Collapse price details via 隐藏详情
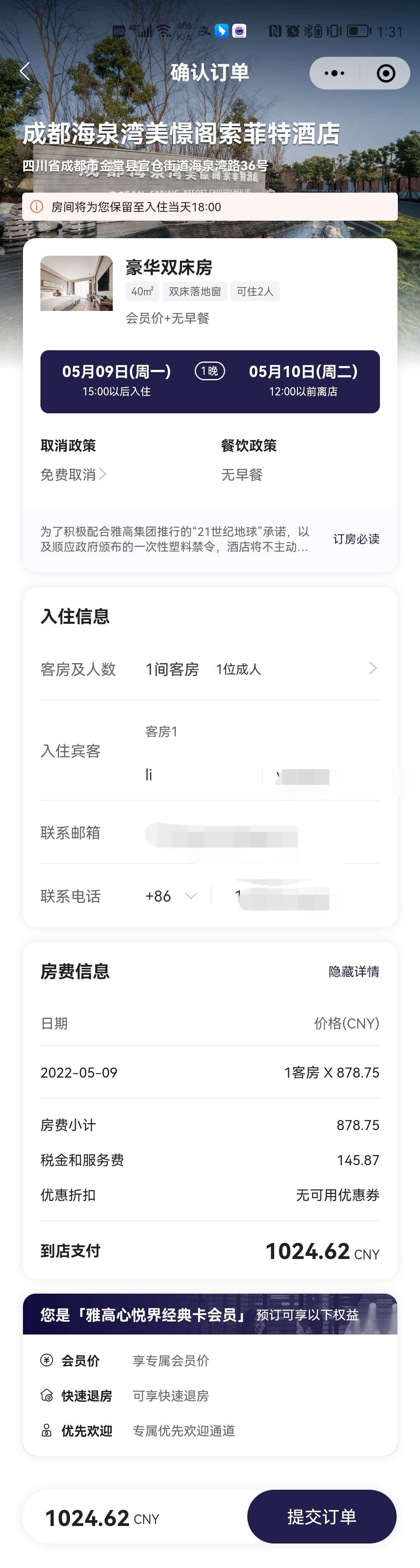This screenshot has height=1568, width=420. (x=353, y=971)
